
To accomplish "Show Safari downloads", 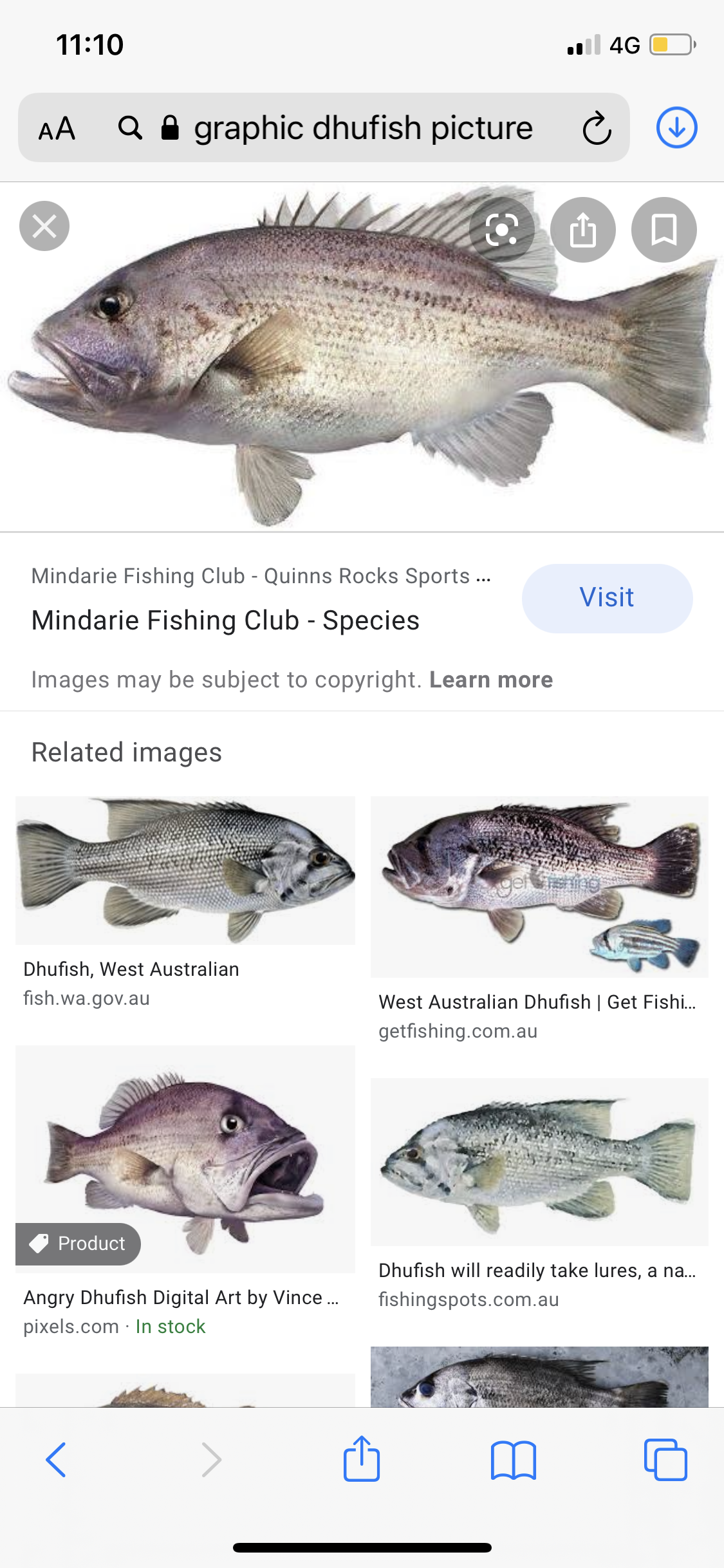I will point(676,128).
